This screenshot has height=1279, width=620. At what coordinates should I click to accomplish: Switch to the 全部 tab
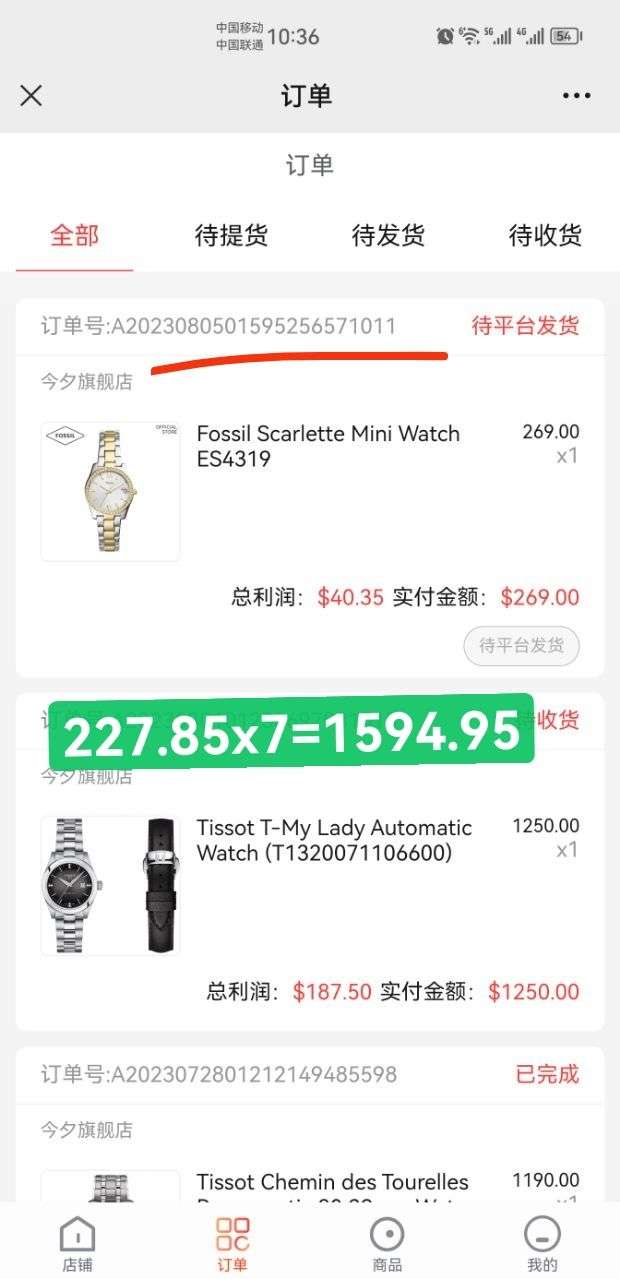coord(75,236)
